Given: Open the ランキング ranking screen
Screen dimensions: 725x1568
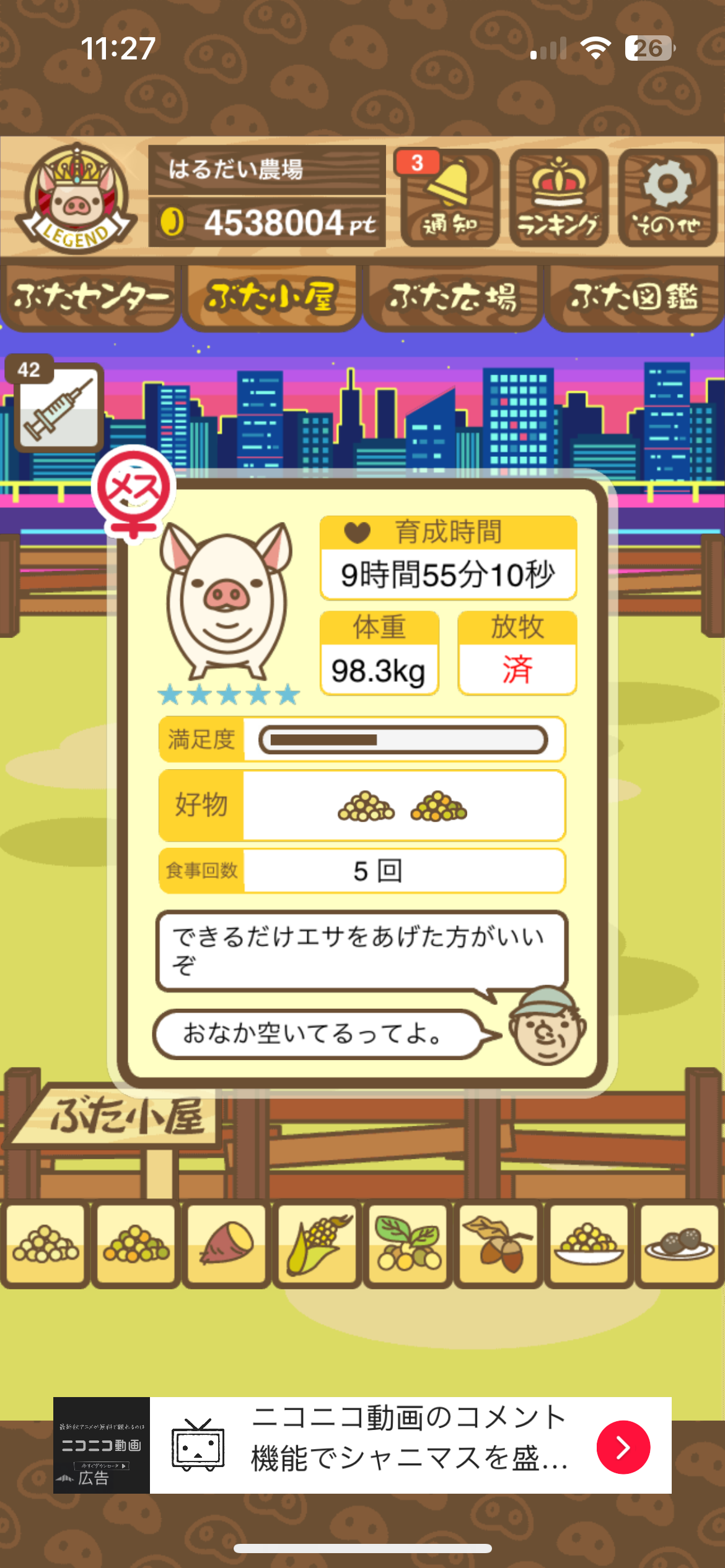Looking at the screenshot, I should (558, 198).
